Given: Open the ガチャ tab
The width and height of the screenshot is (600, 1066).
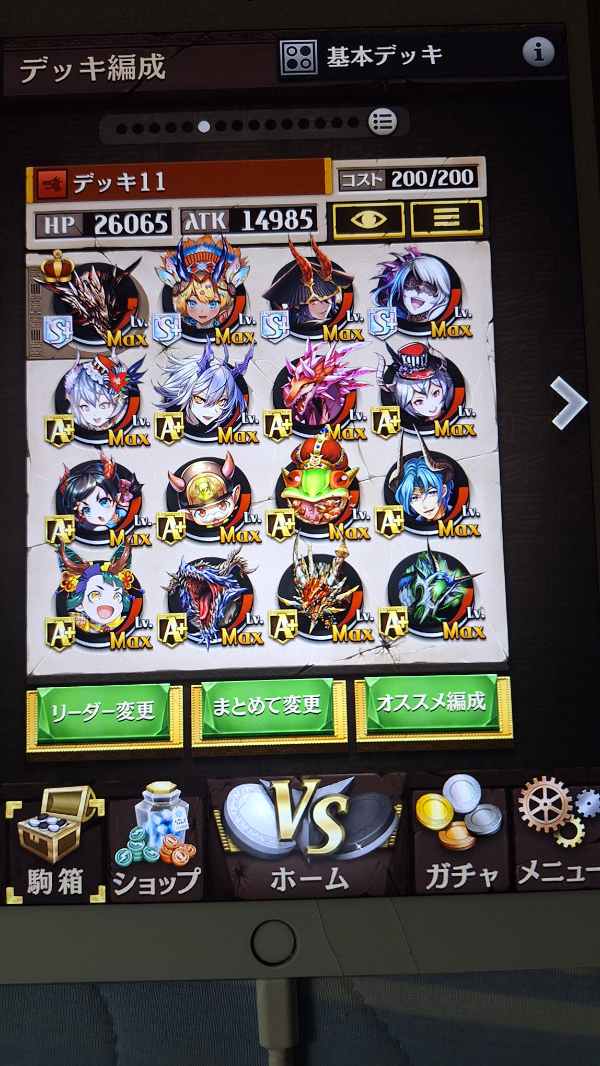Looking at the screenshot, I should coord(460,838).
